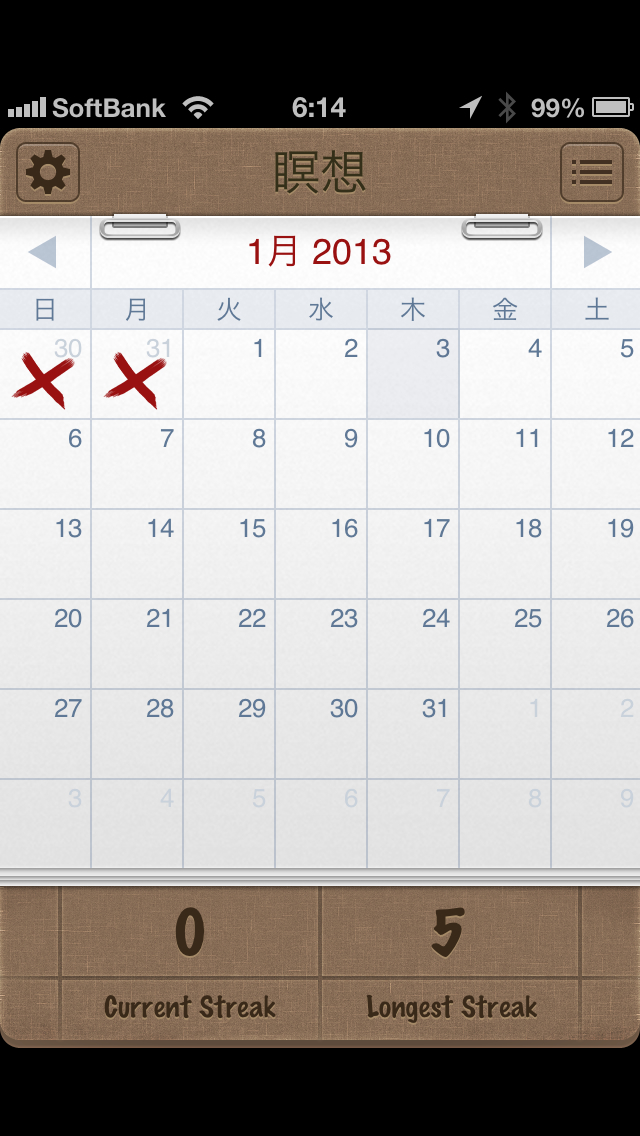The height and width of the screenshot is (1136, 640).
Task: Mark January 1 on the calendar
Action: [229, 374]
